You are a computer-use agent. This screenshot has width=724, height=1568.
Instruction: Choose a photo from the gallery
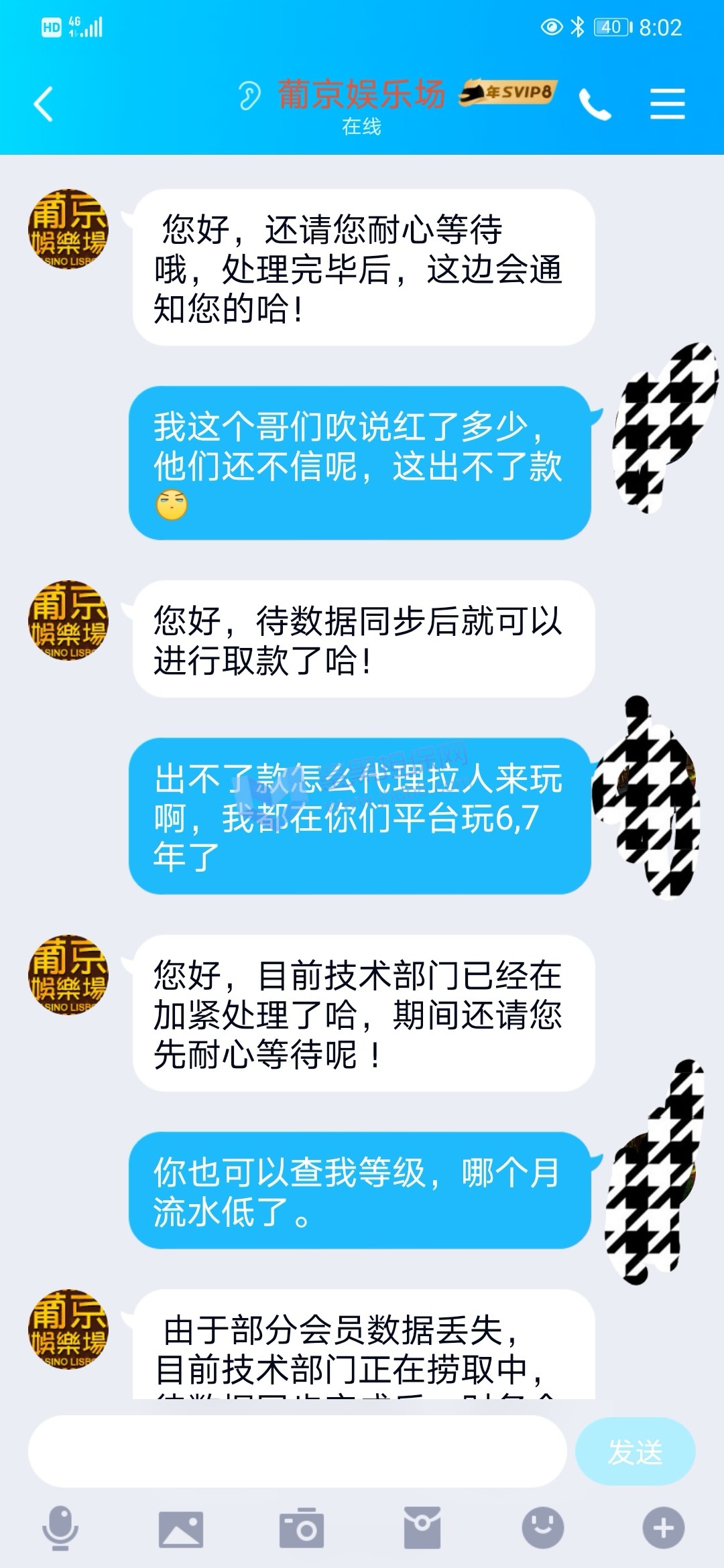pyautogui.click(x=181, y=1529)
